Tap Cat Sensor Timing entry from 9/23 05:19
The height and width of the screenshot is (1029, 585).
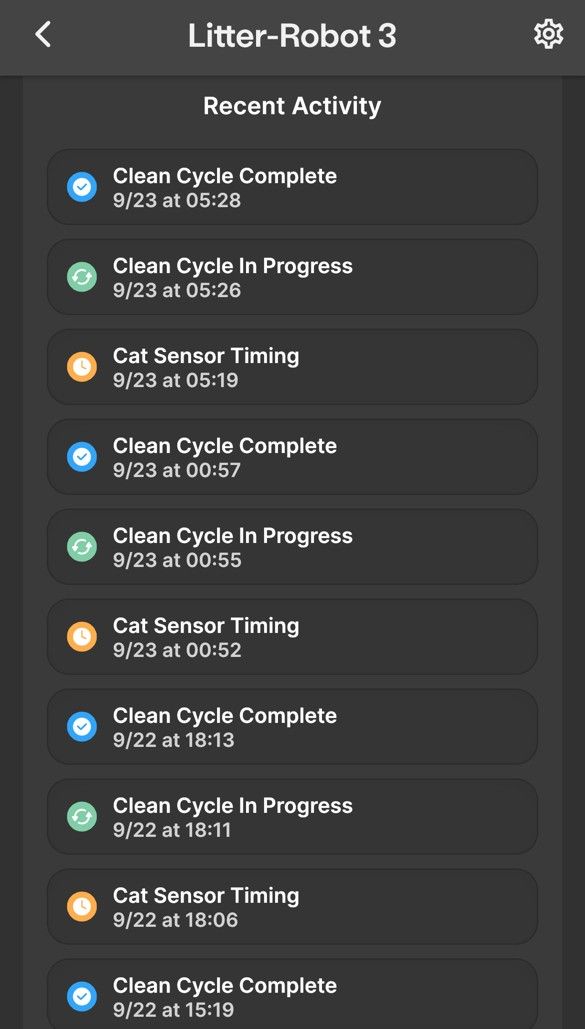pyautogui.click(x=292, y=367)
